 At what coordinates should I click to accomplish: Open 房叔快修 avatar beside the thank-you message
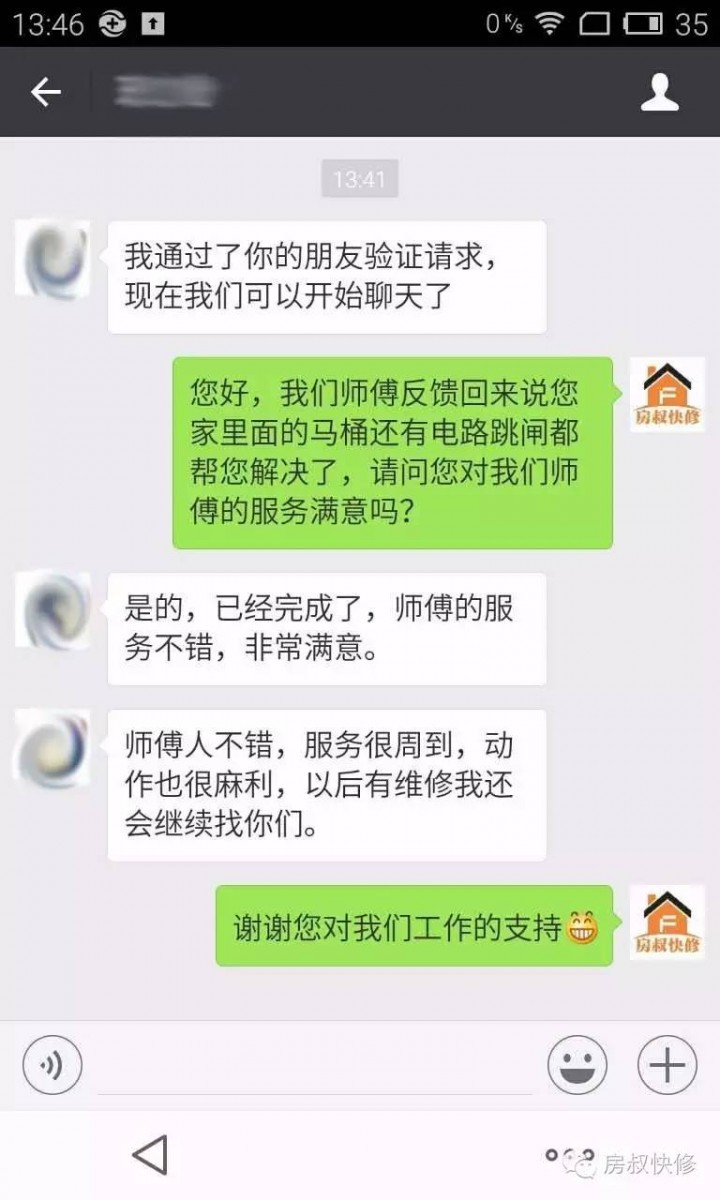click(x=667, y=923)
